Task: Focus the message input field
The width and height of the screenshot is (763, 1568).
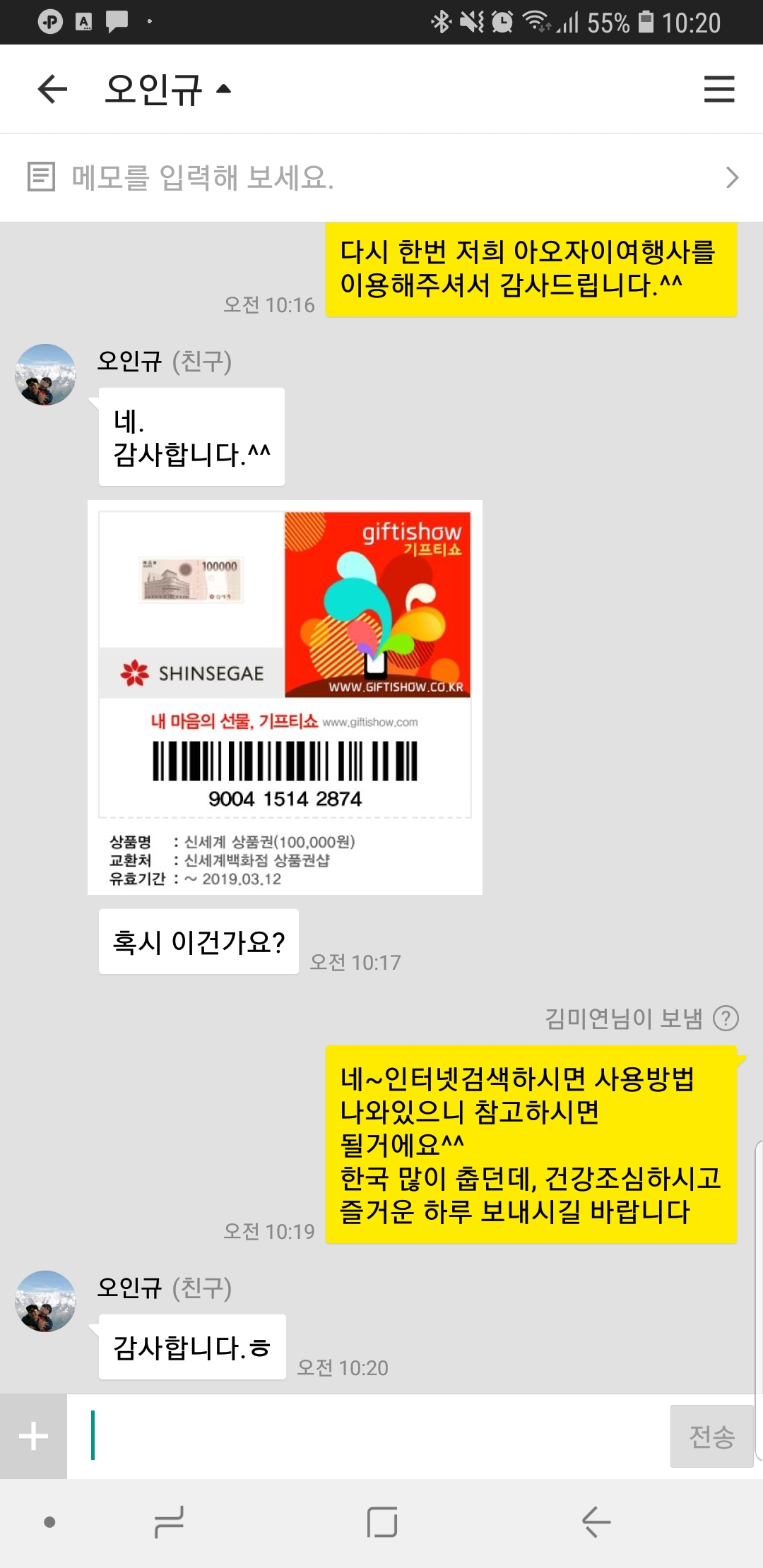Action: click(x=367, y=1436)
